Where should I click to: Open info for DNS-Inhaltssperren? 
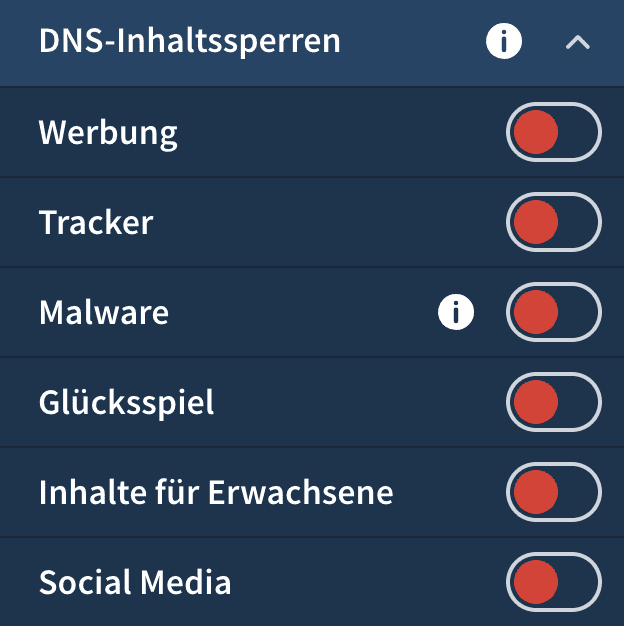coord(504,42)
